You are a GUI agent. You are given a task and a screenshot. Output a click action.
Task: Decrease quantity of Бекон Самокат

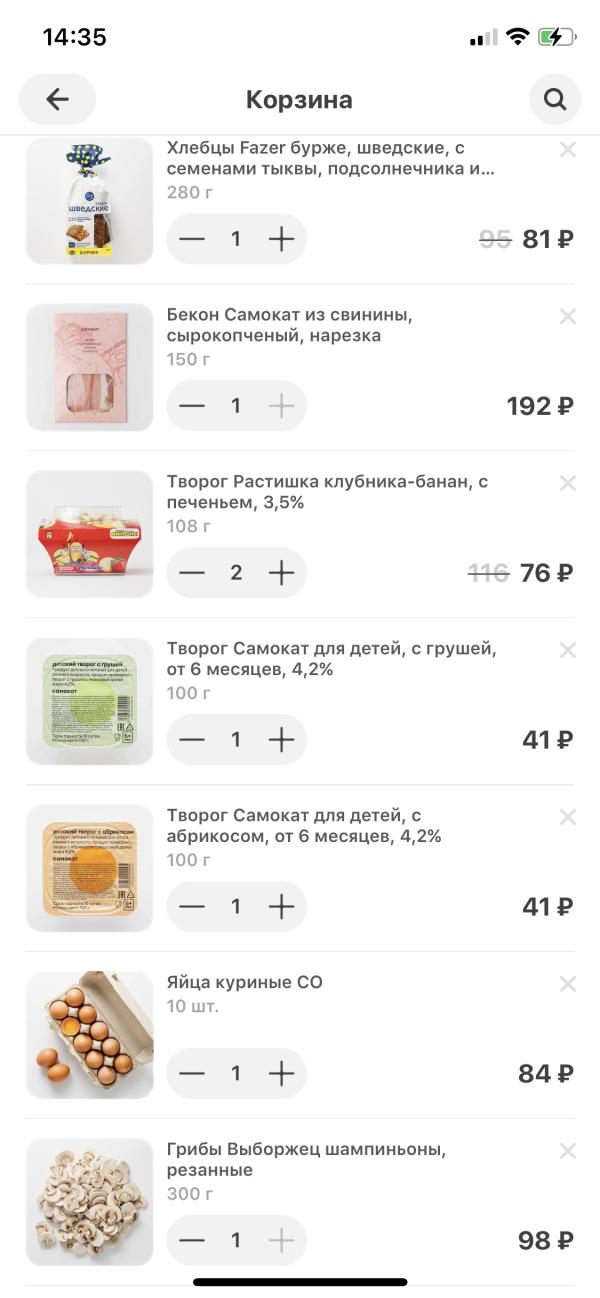[191, 406]
